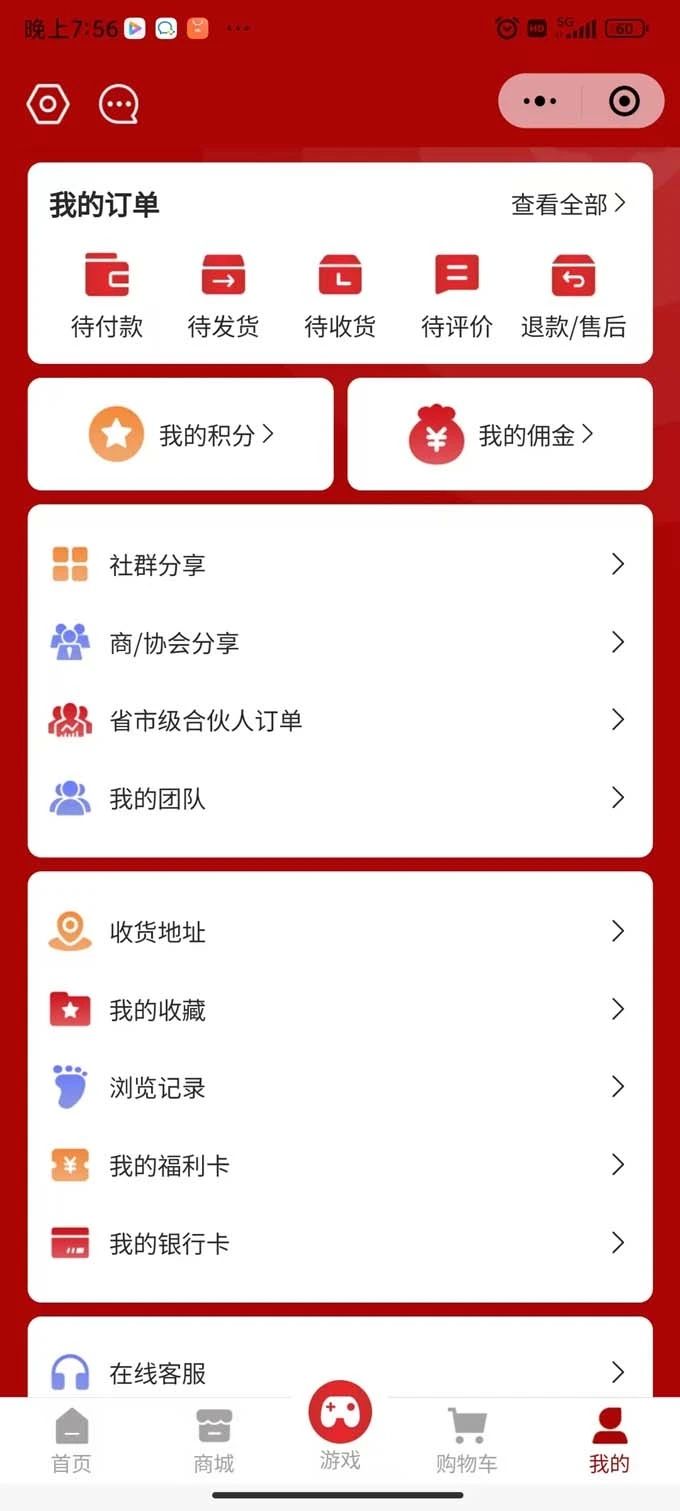Open 收货地址 row
680x1511 pixels.
(x=340, y=931)
